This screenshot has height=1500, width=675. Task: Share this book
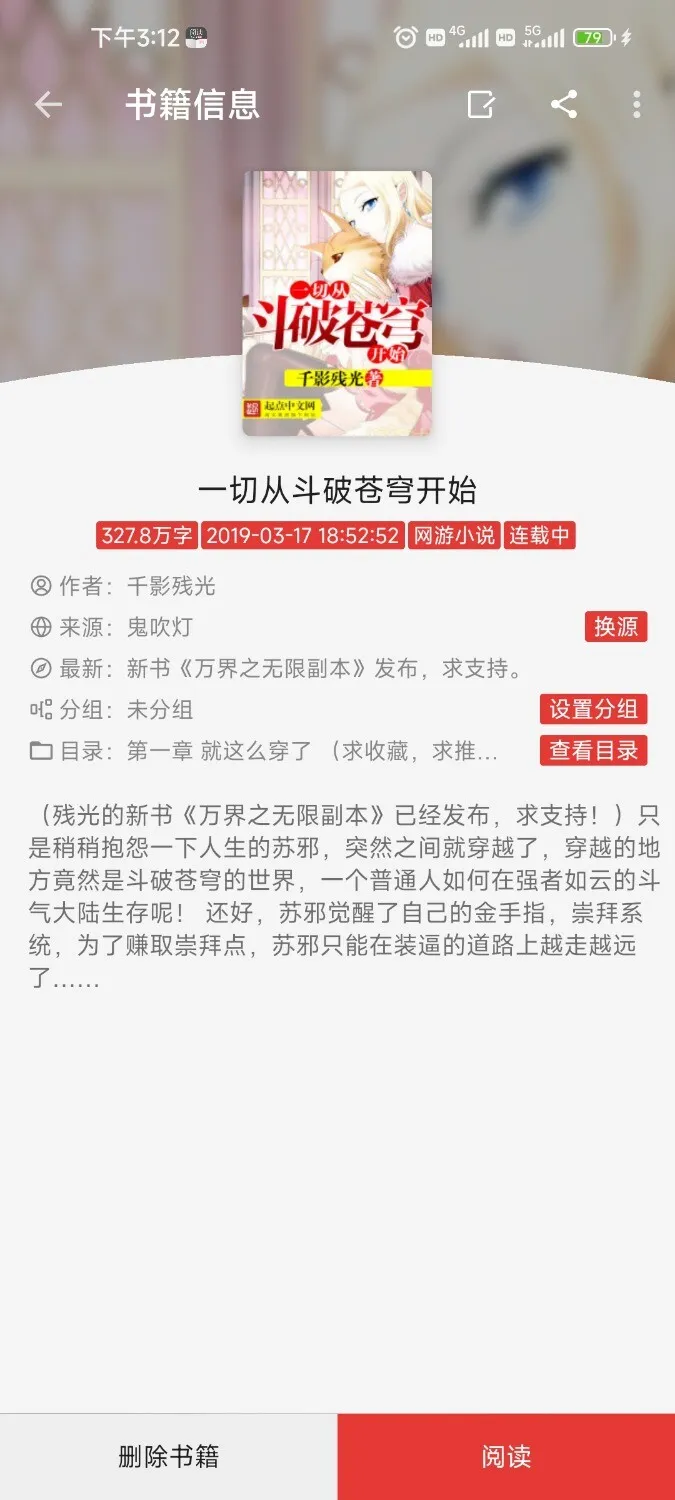tap(564, 105)
